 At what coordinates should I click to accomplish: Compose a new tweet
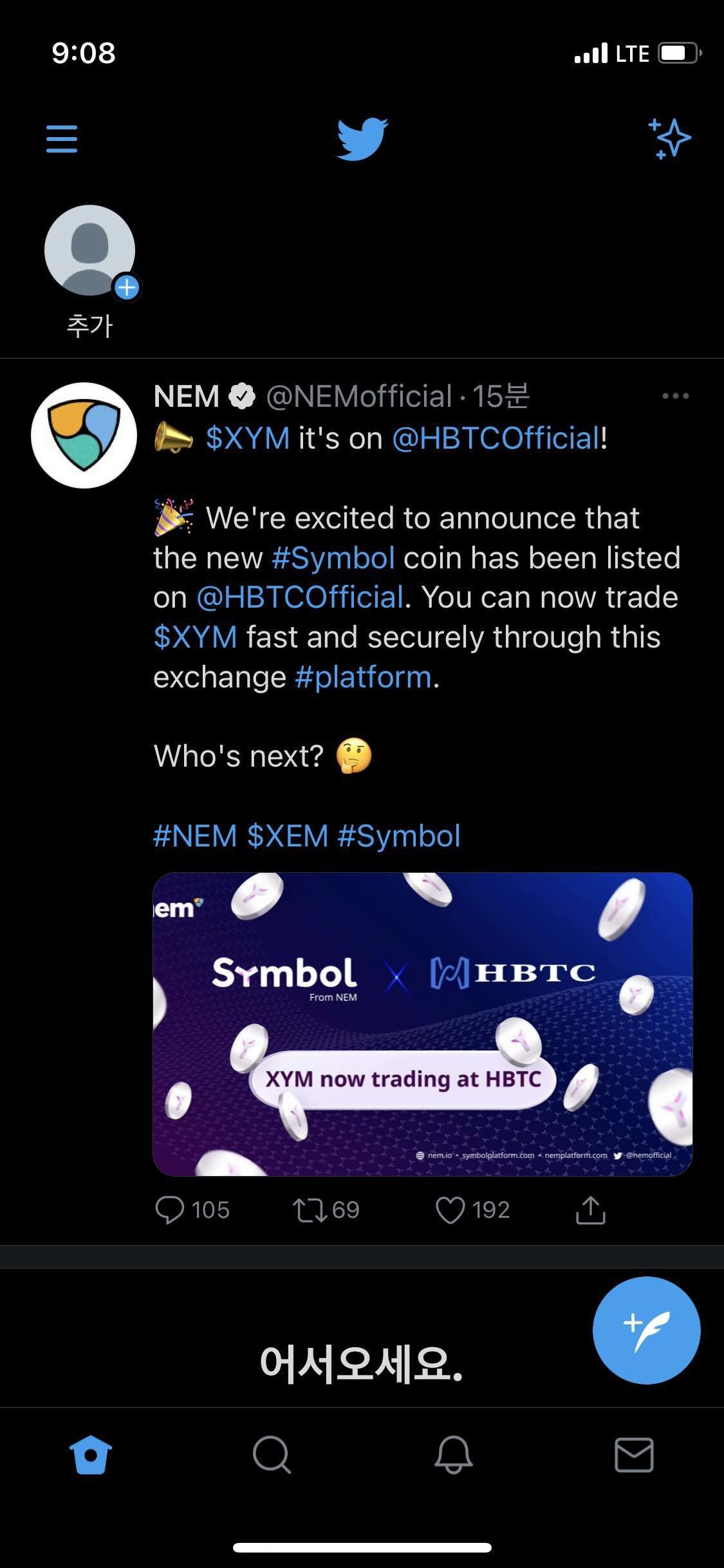click(x=646, y=1330)
